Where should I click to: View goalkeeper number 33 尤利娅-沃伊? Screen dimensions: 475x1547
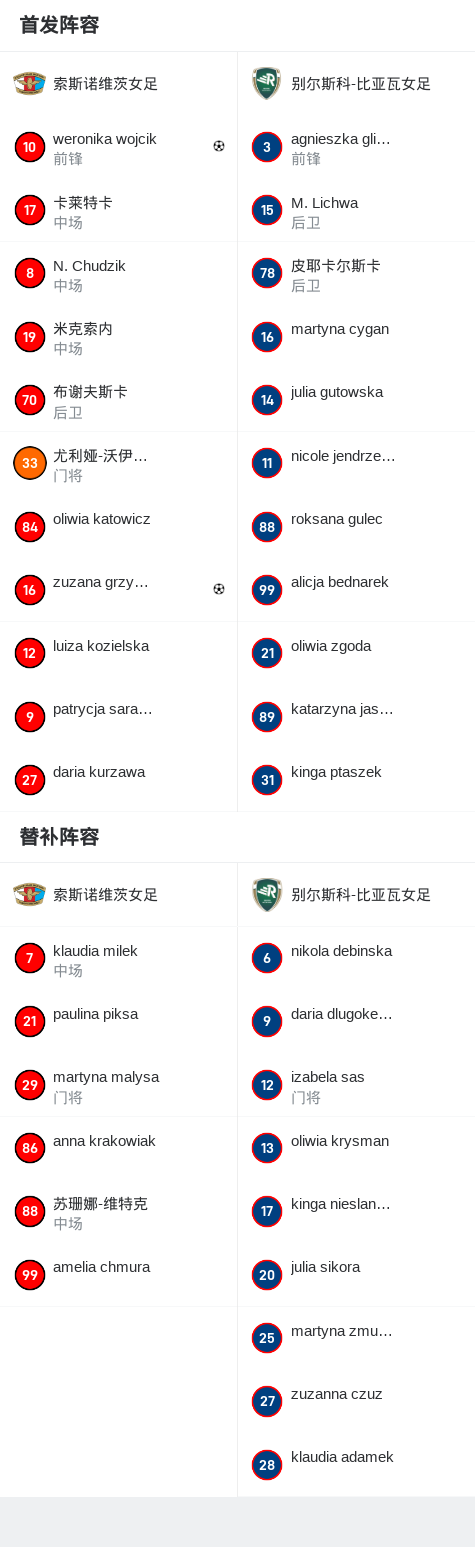pyautogui.click(x=118, y=464)
